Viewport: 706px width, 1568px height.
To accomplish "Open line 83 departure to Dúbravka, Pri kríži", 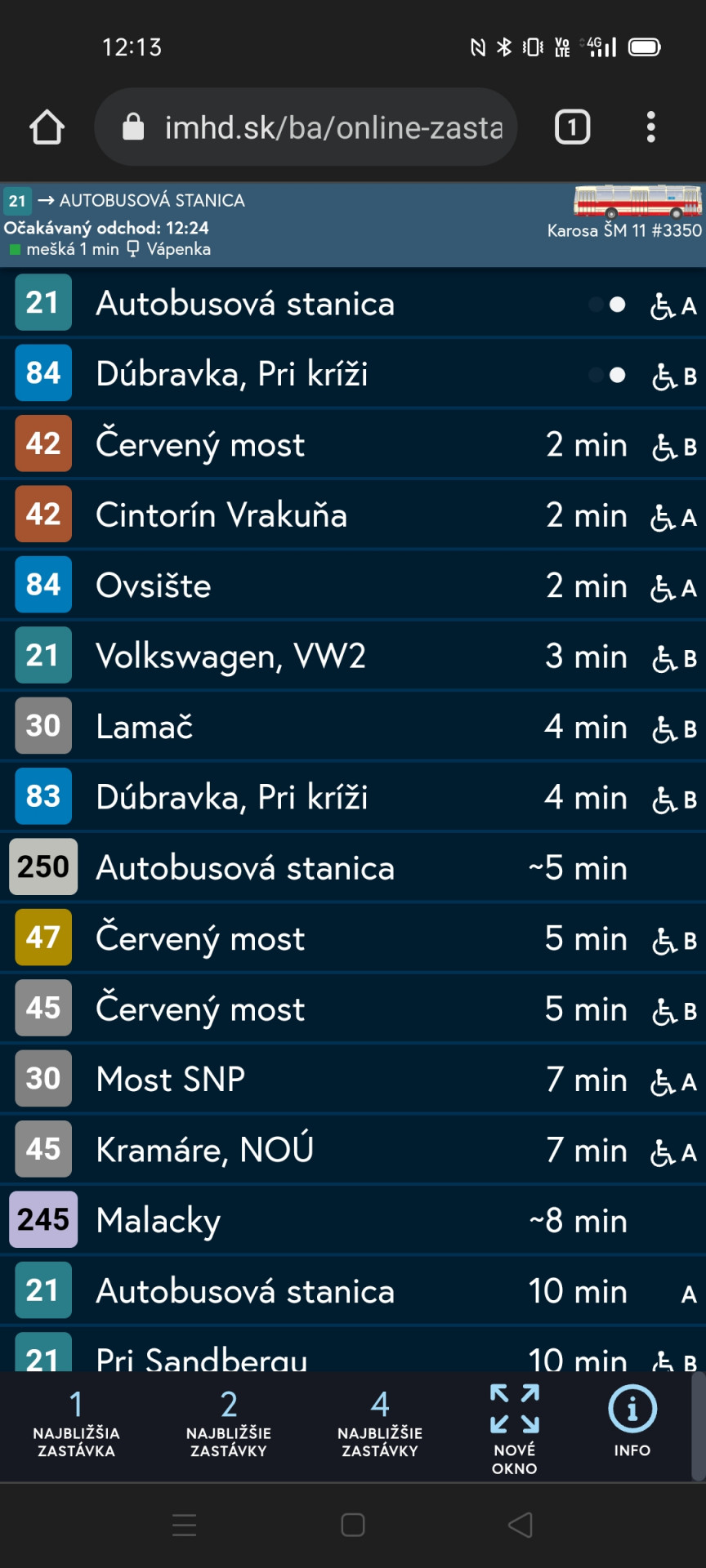I will [351, 797].
